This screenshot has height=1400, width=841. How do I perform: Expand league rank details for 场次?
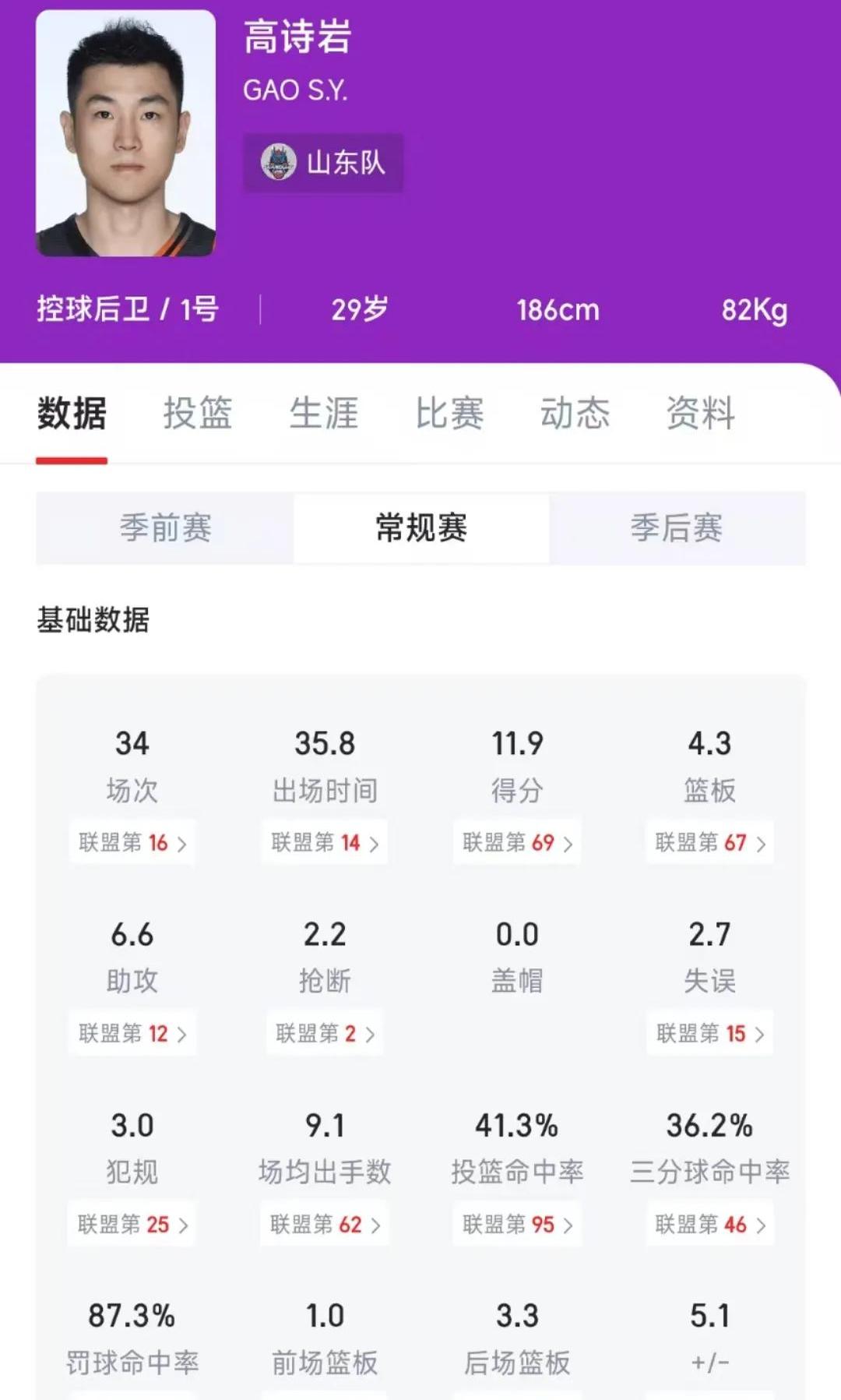[x=132, y=842]
